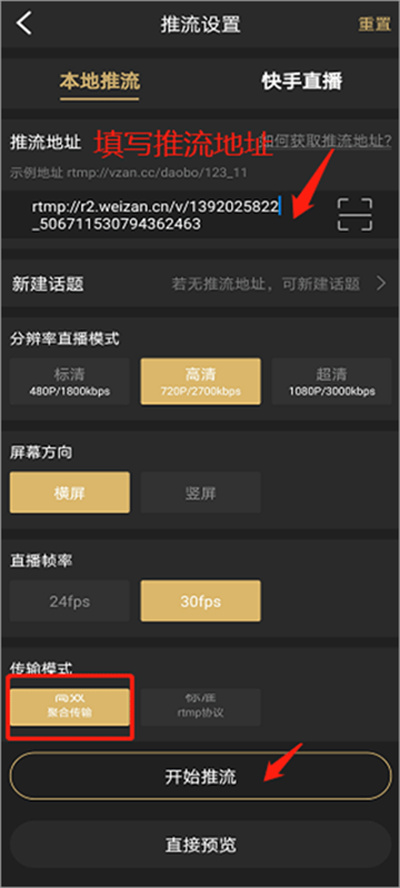The image size is (400, 888).
Task: Choose 横屏 screen orientation
Action: pos(70,492)
